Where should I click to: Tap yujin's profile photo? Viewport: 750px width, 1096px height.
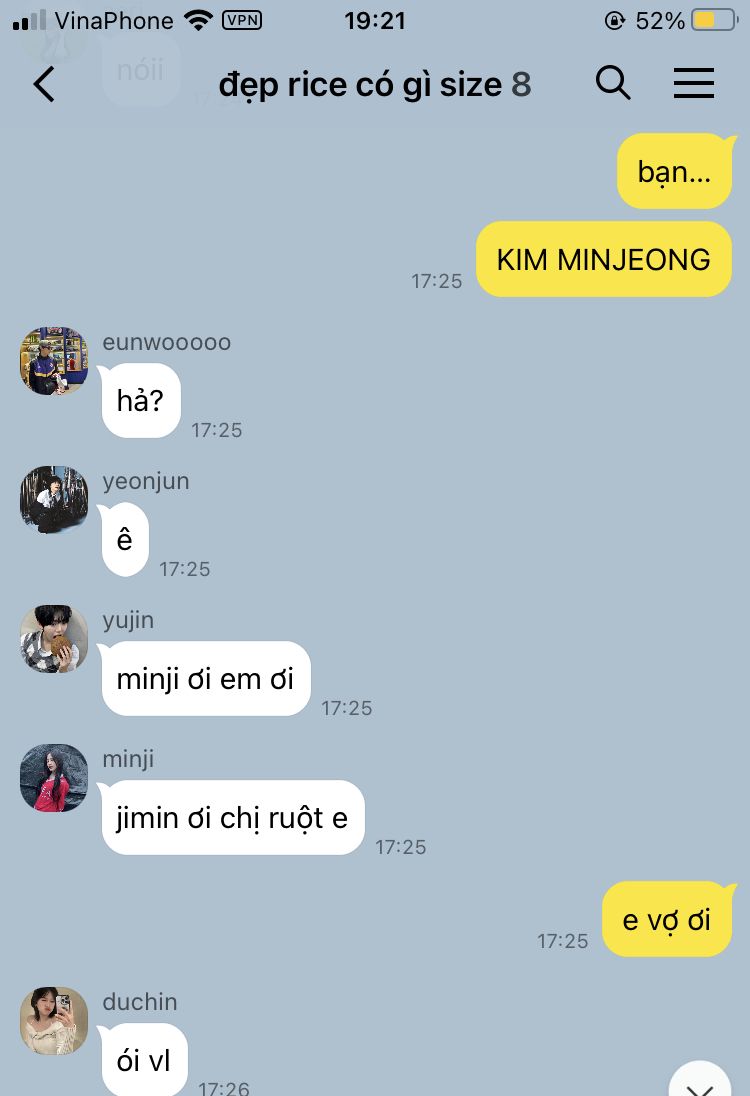pyautogui.click(x=54, y=639)
